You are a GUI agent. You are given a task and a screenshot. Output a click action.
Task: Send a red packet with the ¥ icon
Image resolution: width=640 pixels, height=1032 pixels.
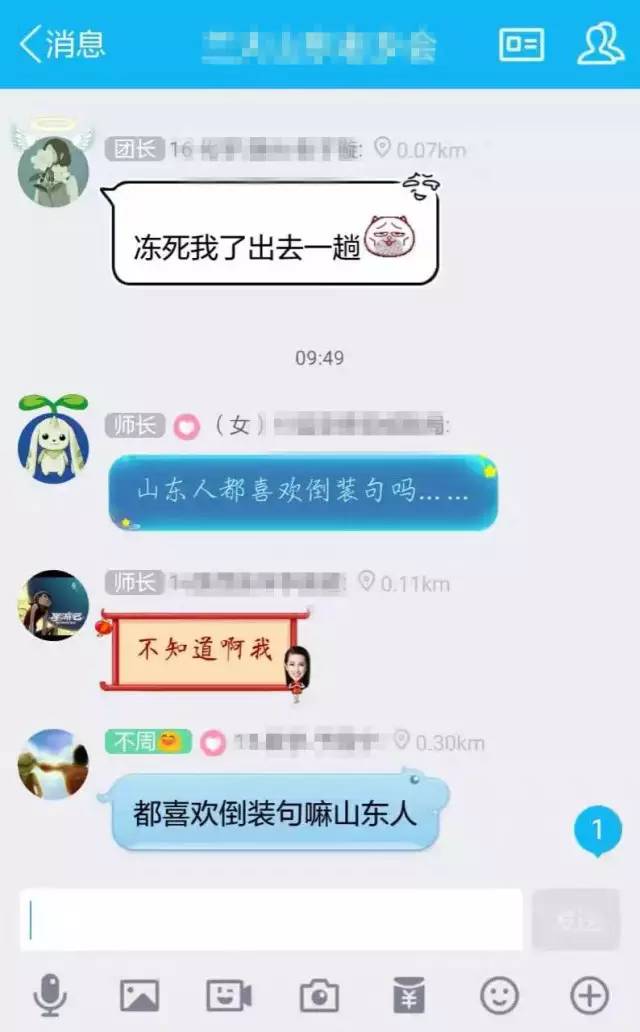[x=408, y=994]
